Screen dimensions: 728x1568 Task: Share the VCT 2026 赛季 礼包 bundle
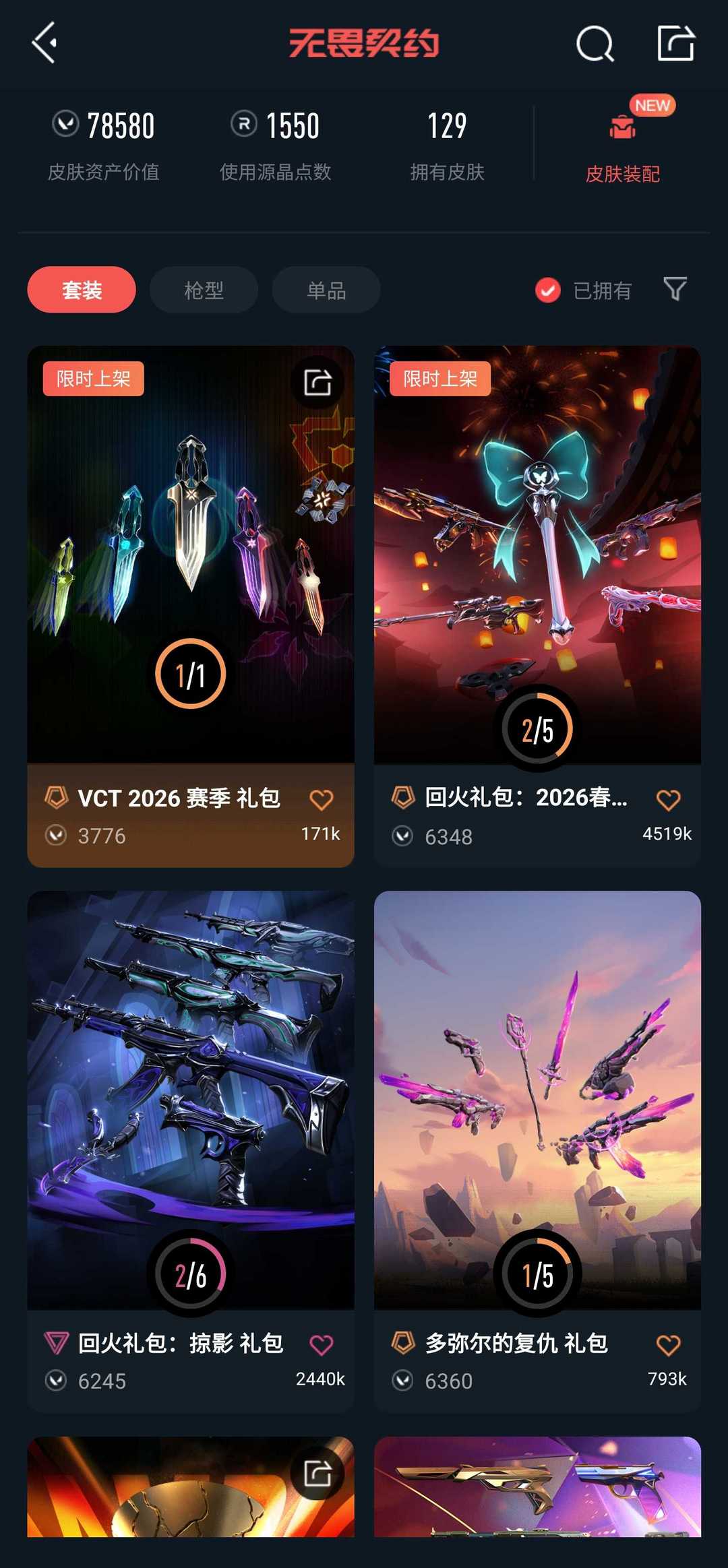317,383
